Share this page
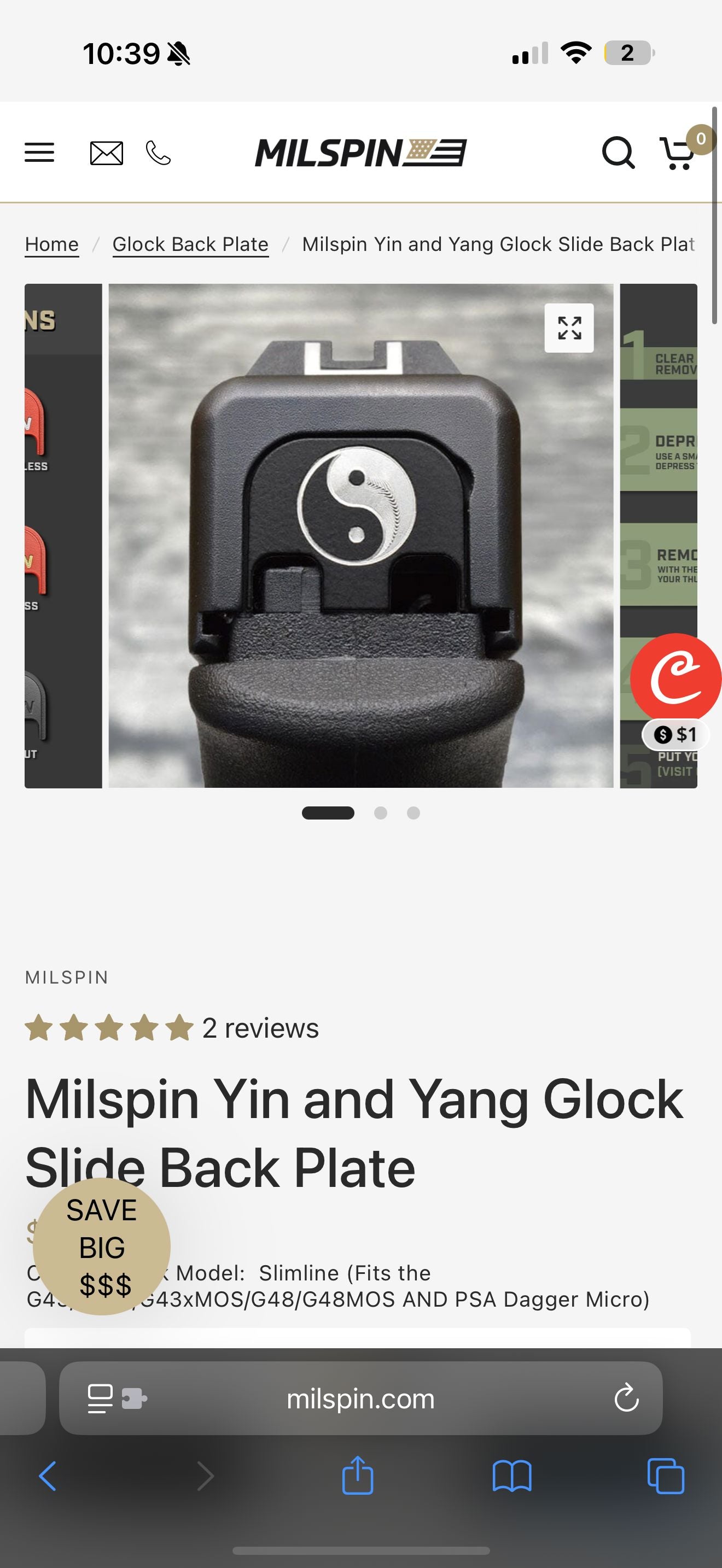The image size is (722, 1568). [x=357, y=1476]
